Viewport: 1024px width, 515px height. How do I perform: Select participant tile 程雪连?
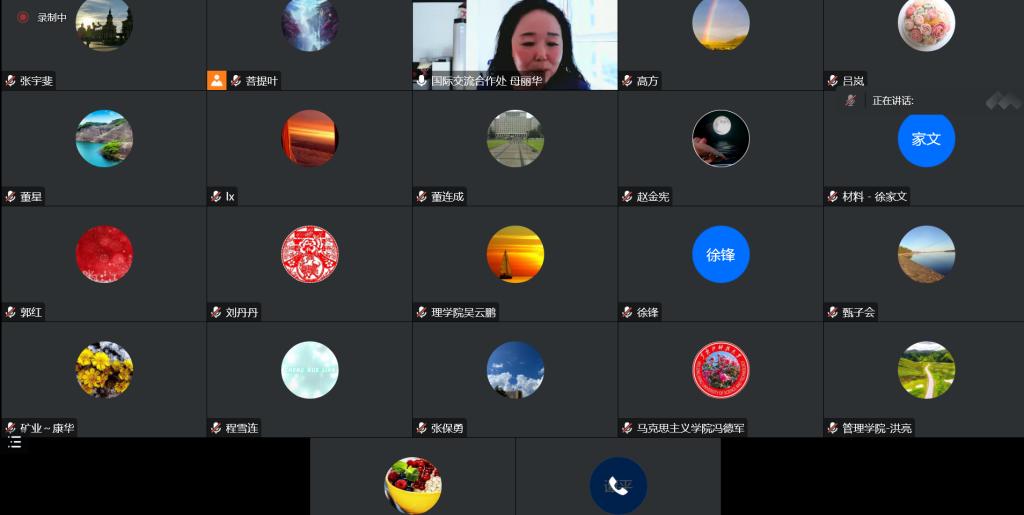click(309, 375)
